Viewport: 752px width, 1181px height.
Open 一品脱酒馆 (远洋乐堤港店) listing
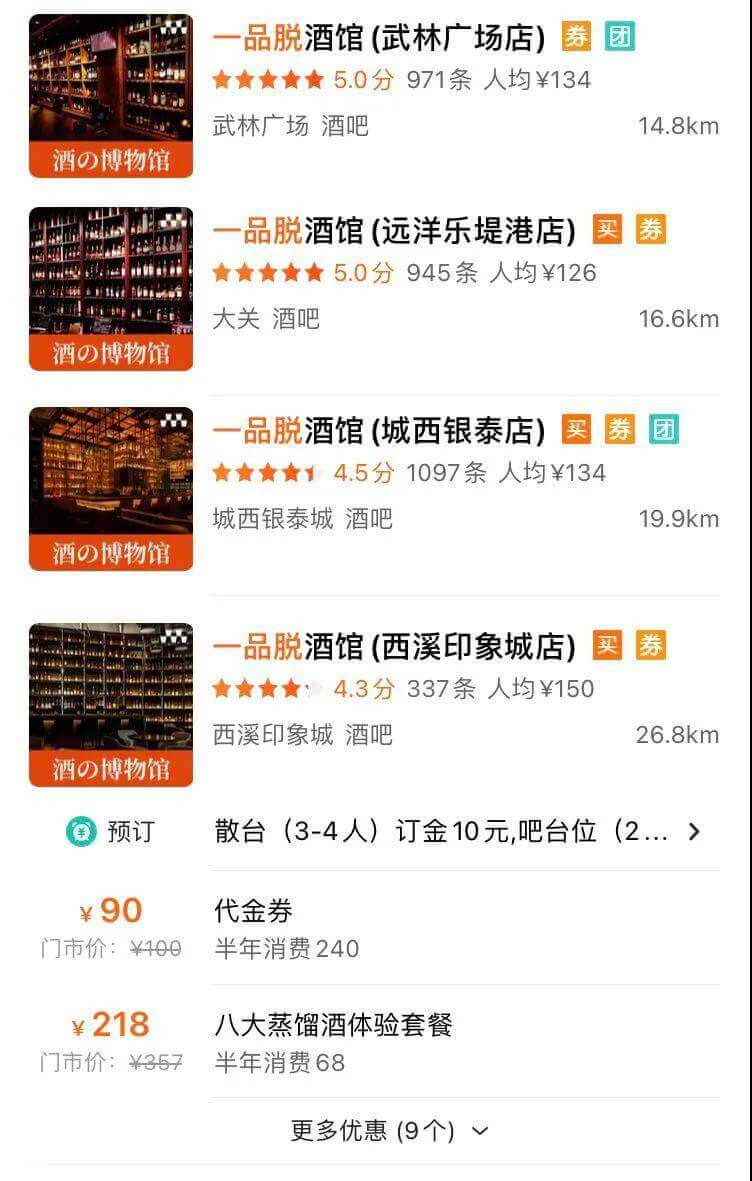point(394,231)
